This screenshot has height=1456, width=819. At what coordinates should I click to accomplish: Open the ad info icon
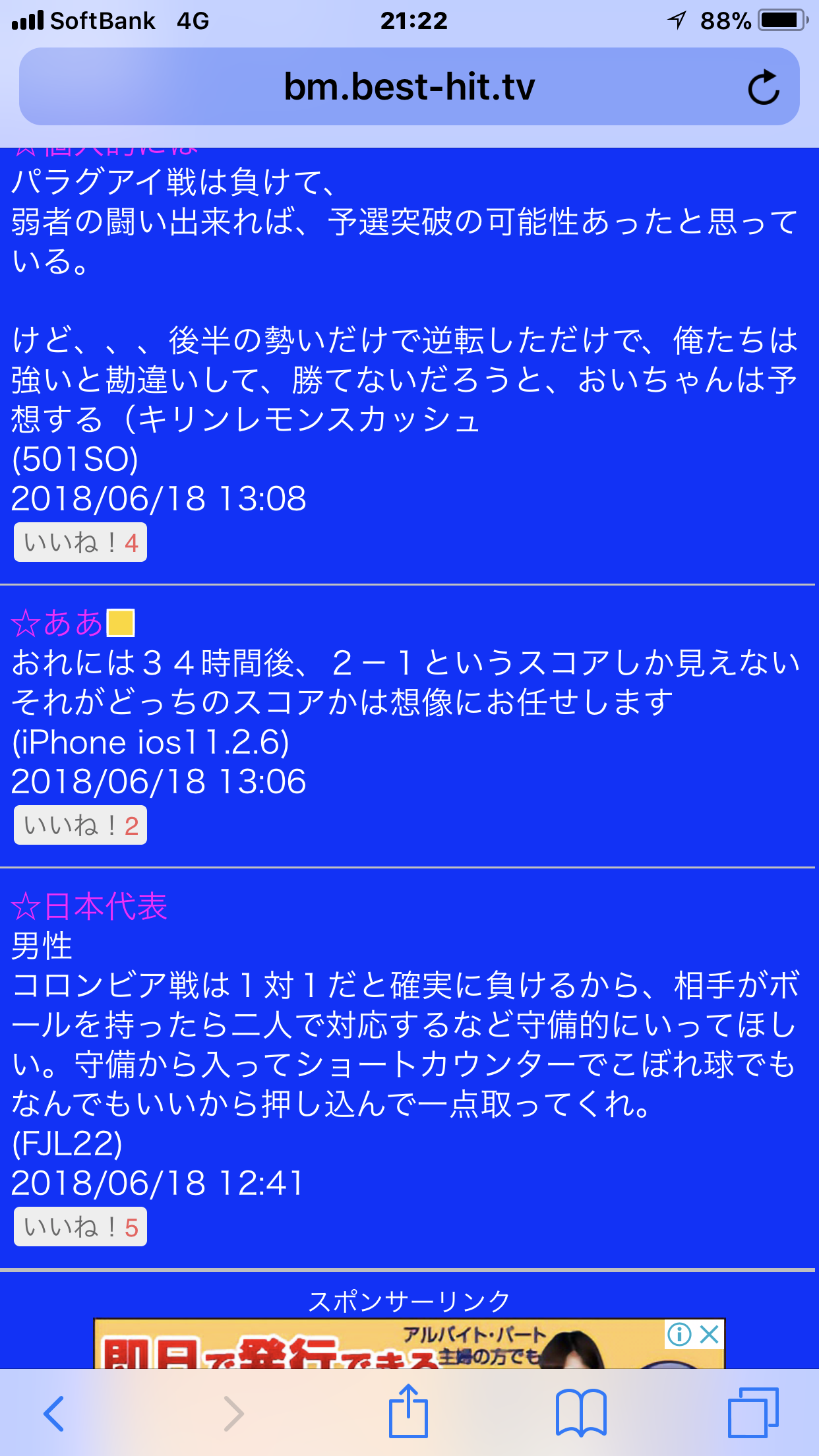(679, 1335)
